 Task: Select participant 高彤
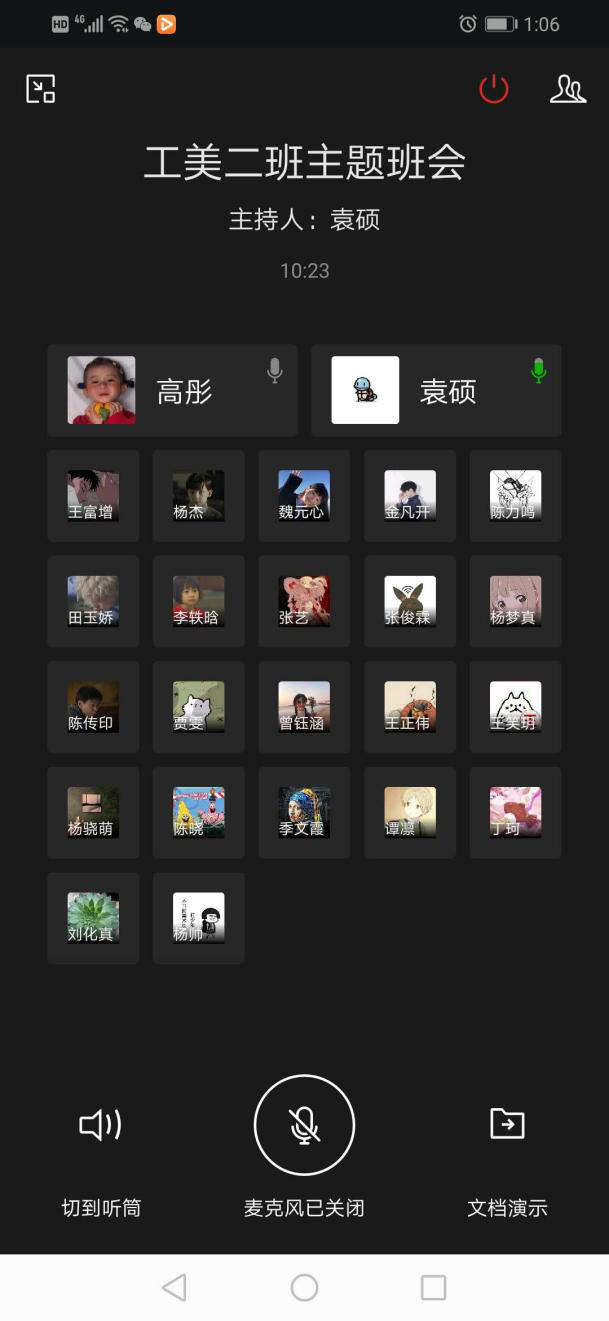(x=172, y=391)
